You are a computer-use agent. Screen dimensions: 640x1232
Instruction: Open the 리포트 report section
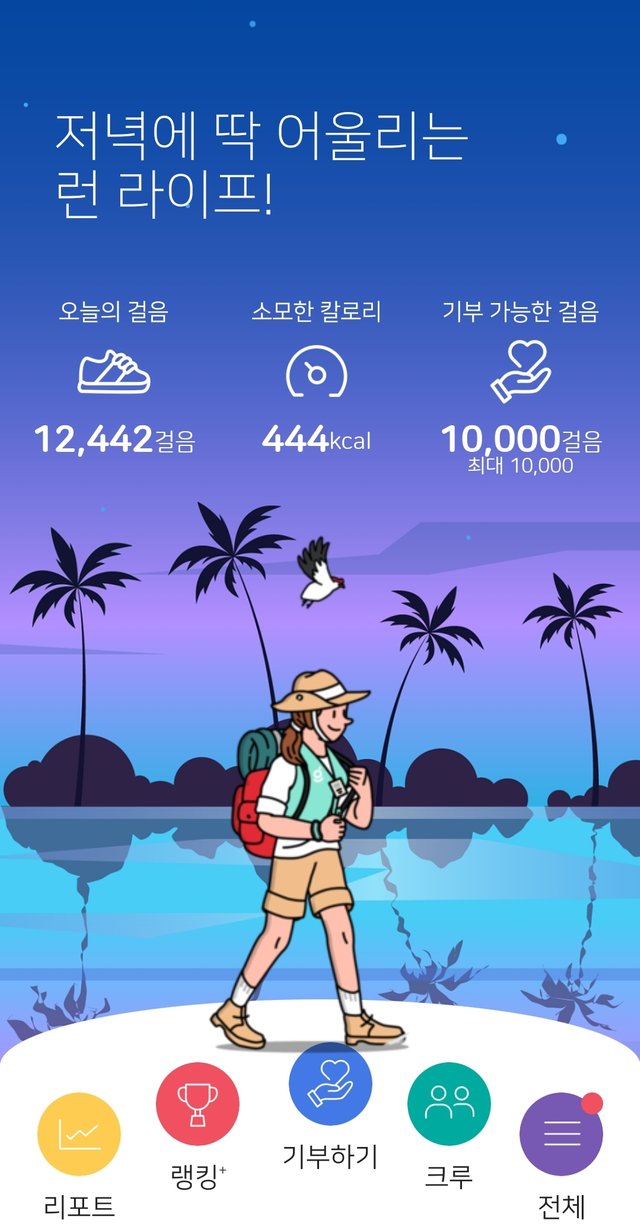[79, 1135]
